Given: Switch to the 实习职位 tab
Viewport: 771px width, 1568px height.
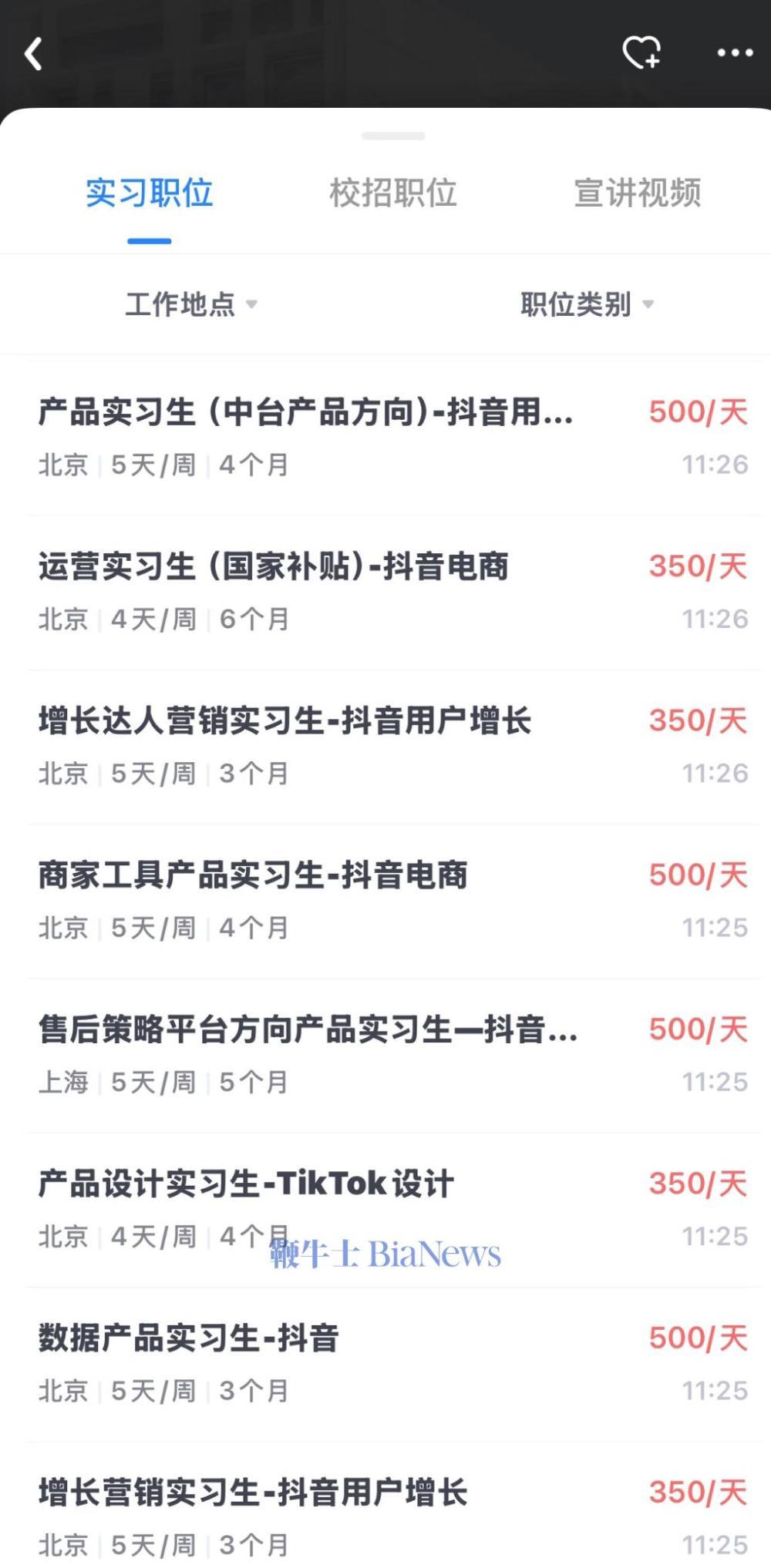Looking at the screenshot, I should tap(150, 194).
